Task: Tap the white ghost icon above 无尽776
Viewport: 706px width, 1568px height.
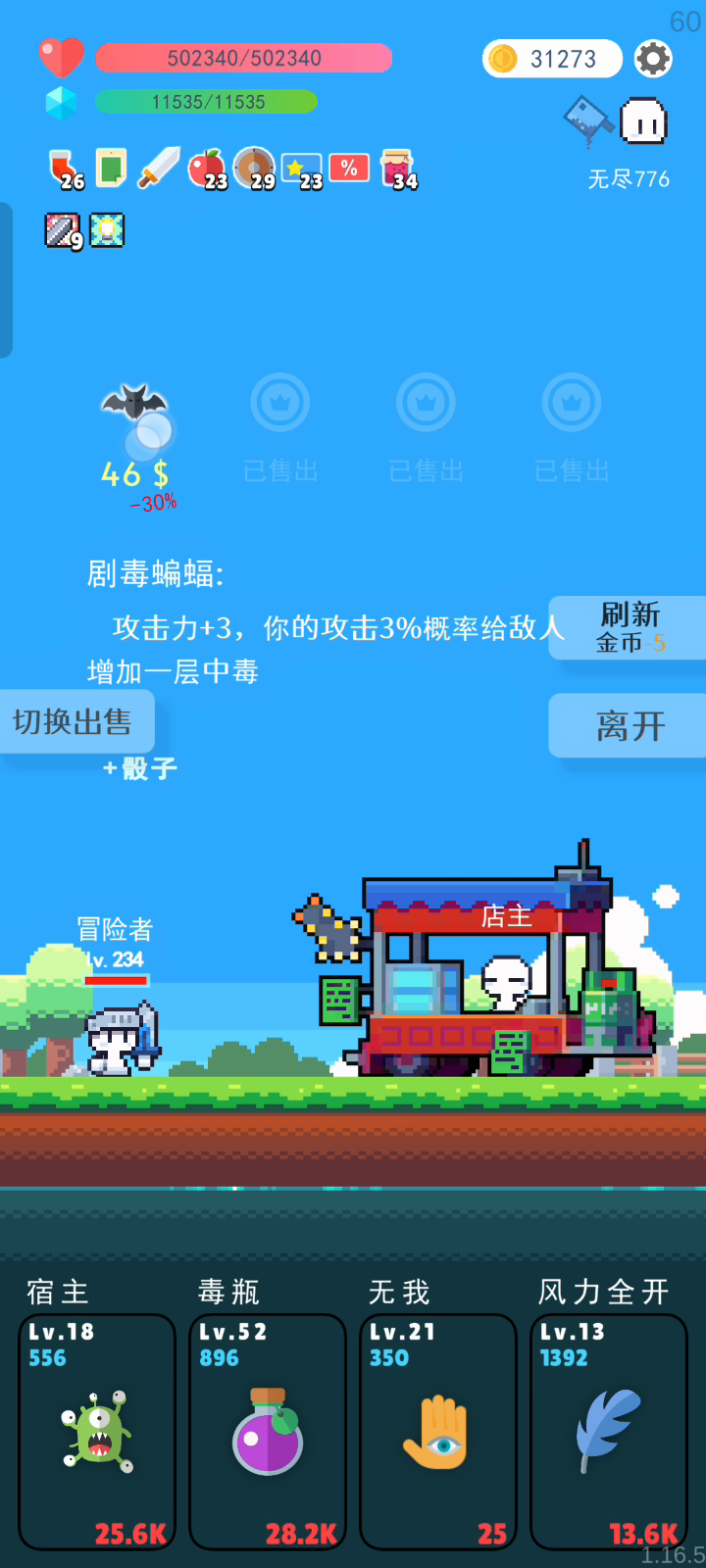Action: pos(644,122)
